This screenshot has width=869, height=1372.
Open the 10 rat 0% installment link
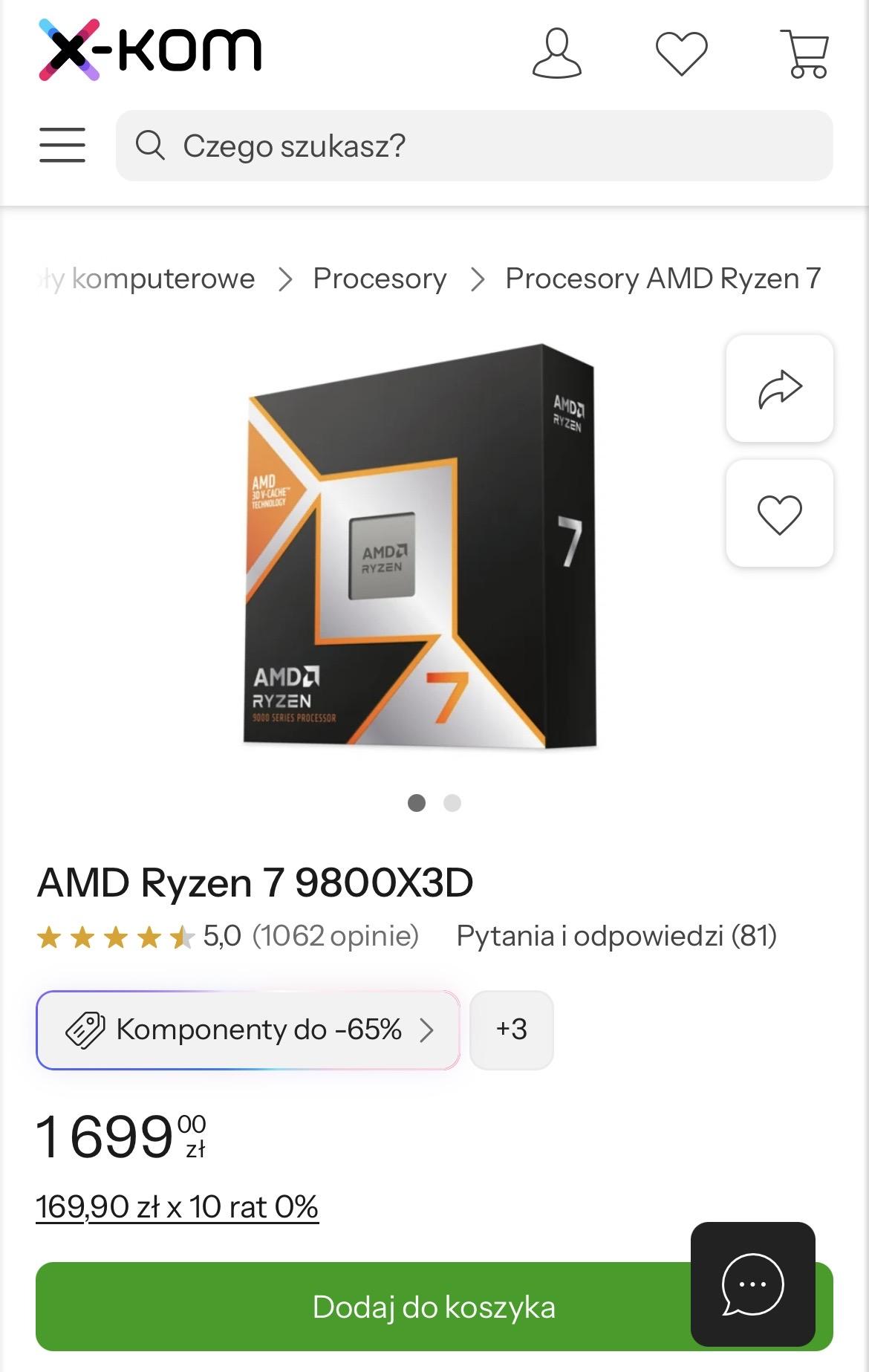pos(178,1207)
